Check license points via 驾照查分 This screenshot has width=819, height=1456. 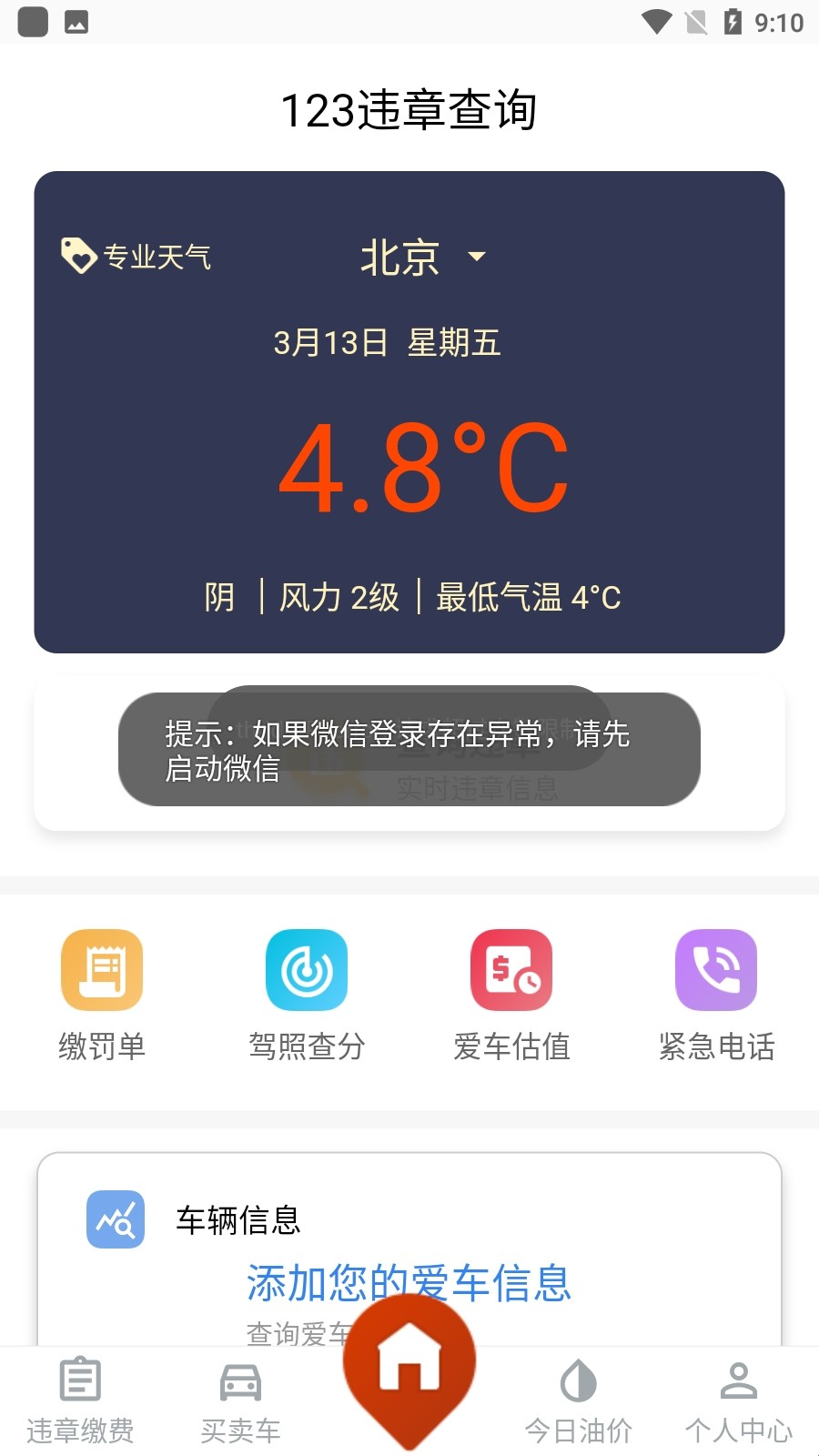pyautogui.click(x=307, y=995)
